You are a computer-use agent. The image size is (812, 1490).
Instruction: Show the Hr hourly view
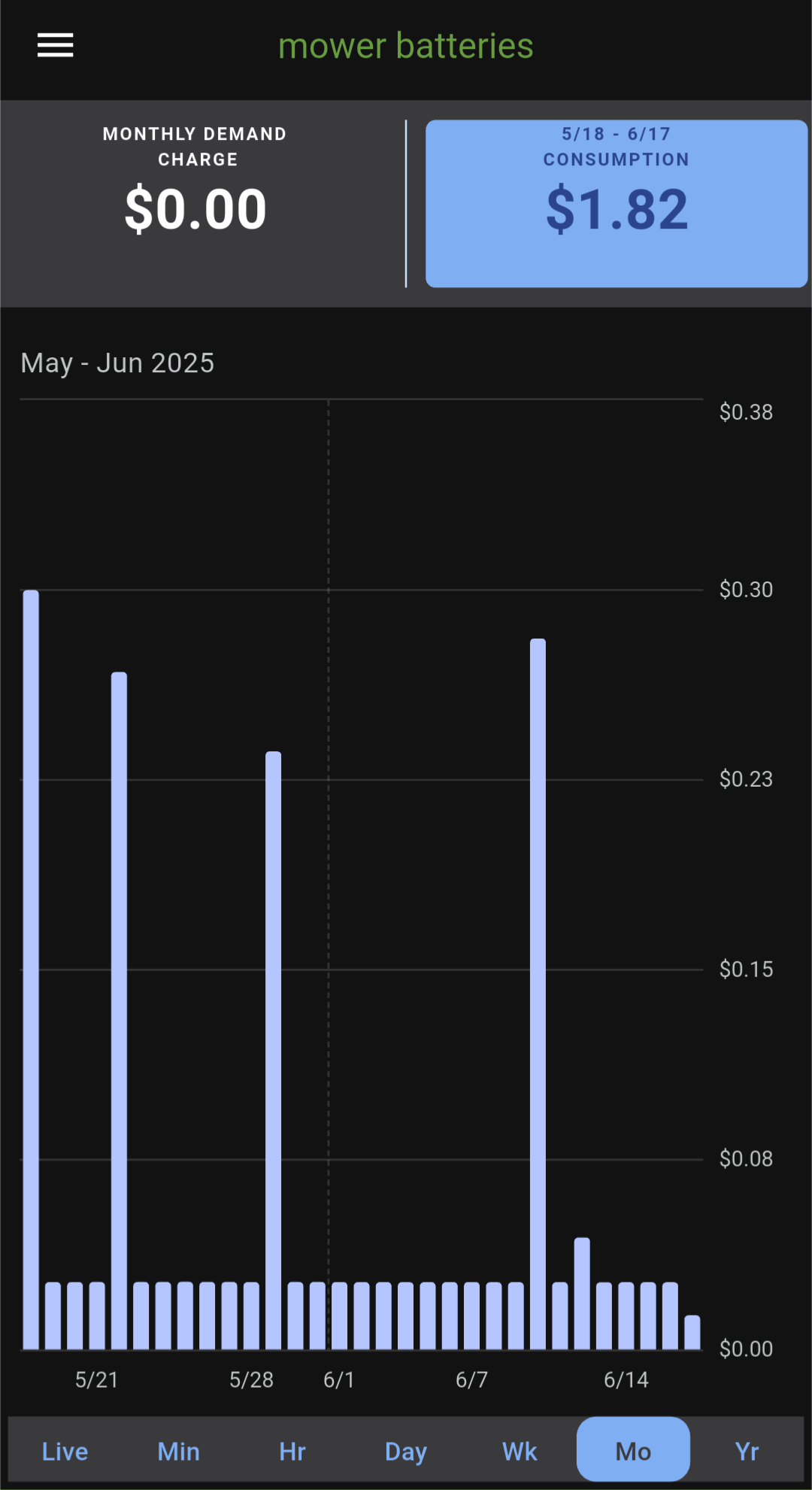(x=292, y=1451)
